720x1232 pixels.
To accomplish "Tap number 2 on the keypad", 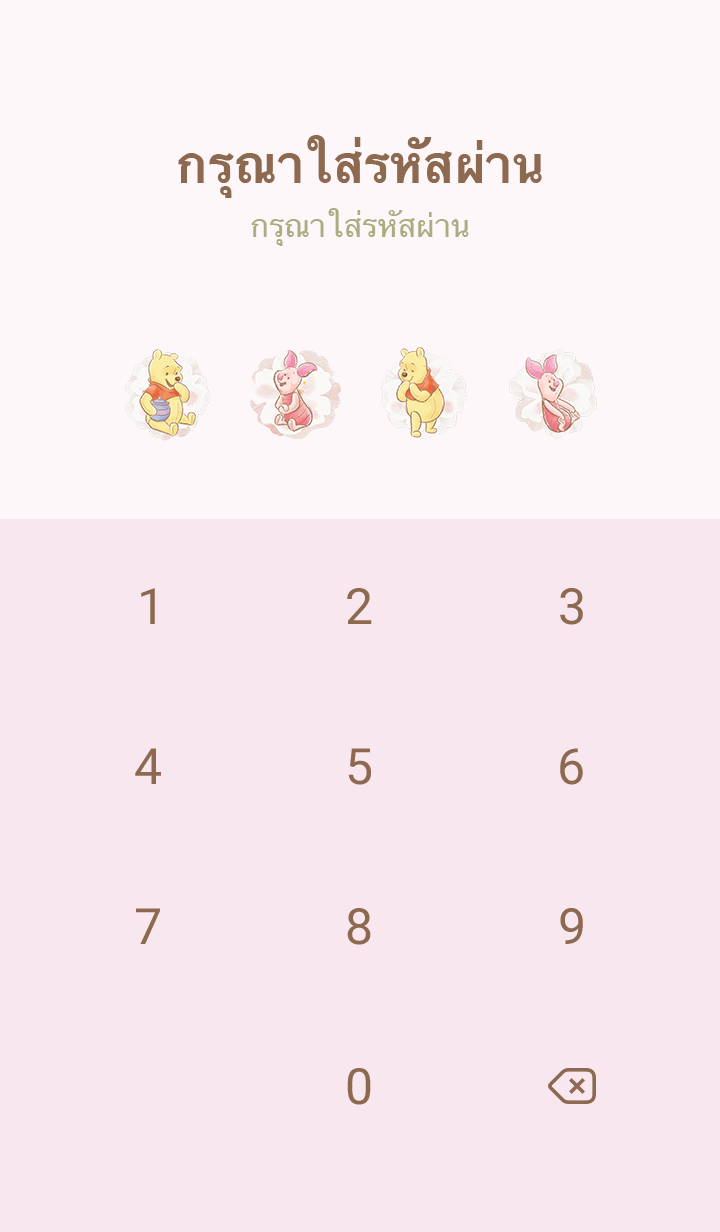I will pos(359,607).
